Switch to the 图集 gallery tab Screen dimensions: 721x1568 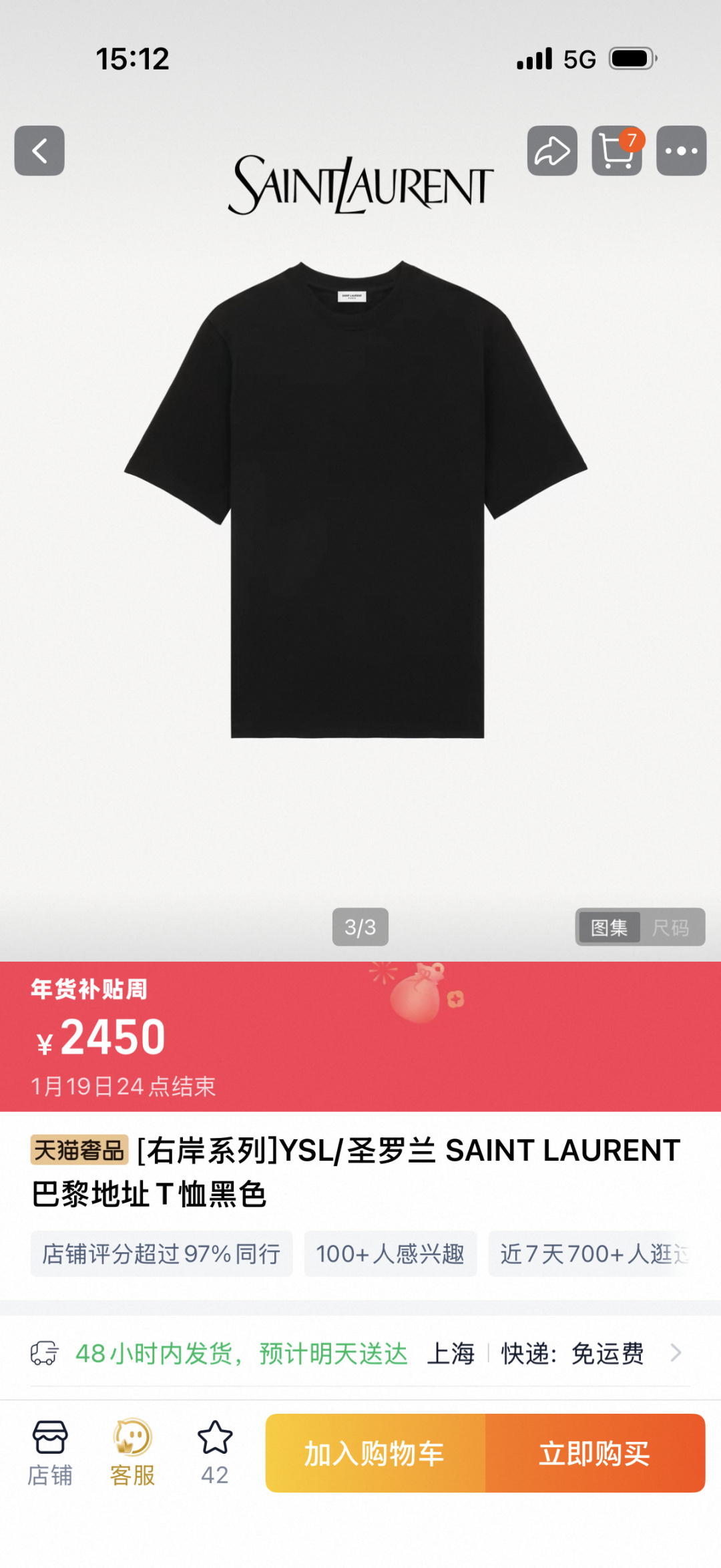pyautogui.click(x=609, y=927)
